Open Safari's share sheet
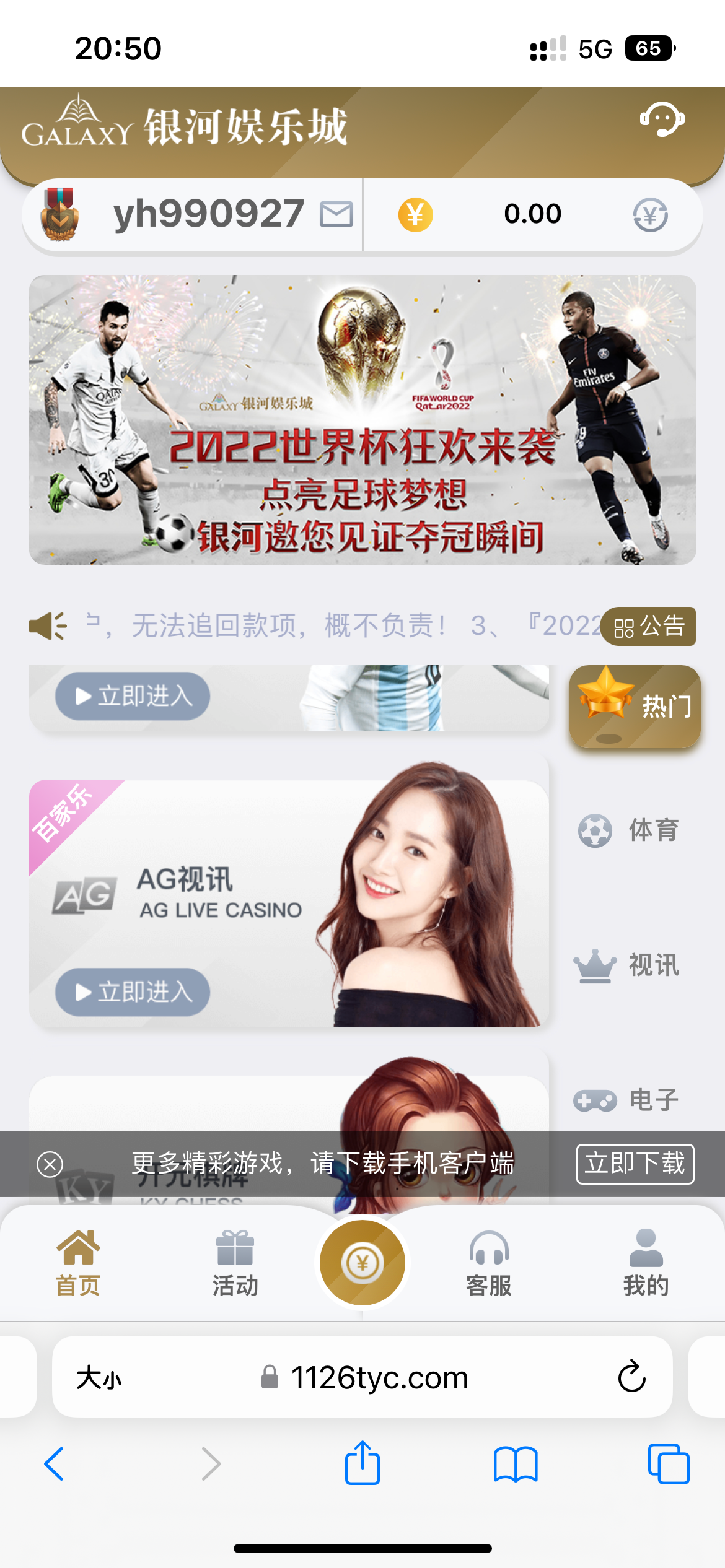The image size is (725, 1568). coord(362,1463)
